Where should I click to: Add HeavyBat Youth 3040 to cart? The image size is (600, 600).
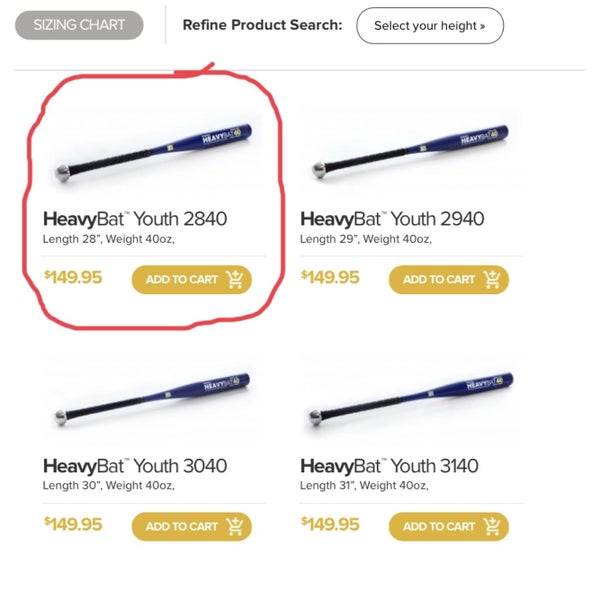click(x=191, y=526)
